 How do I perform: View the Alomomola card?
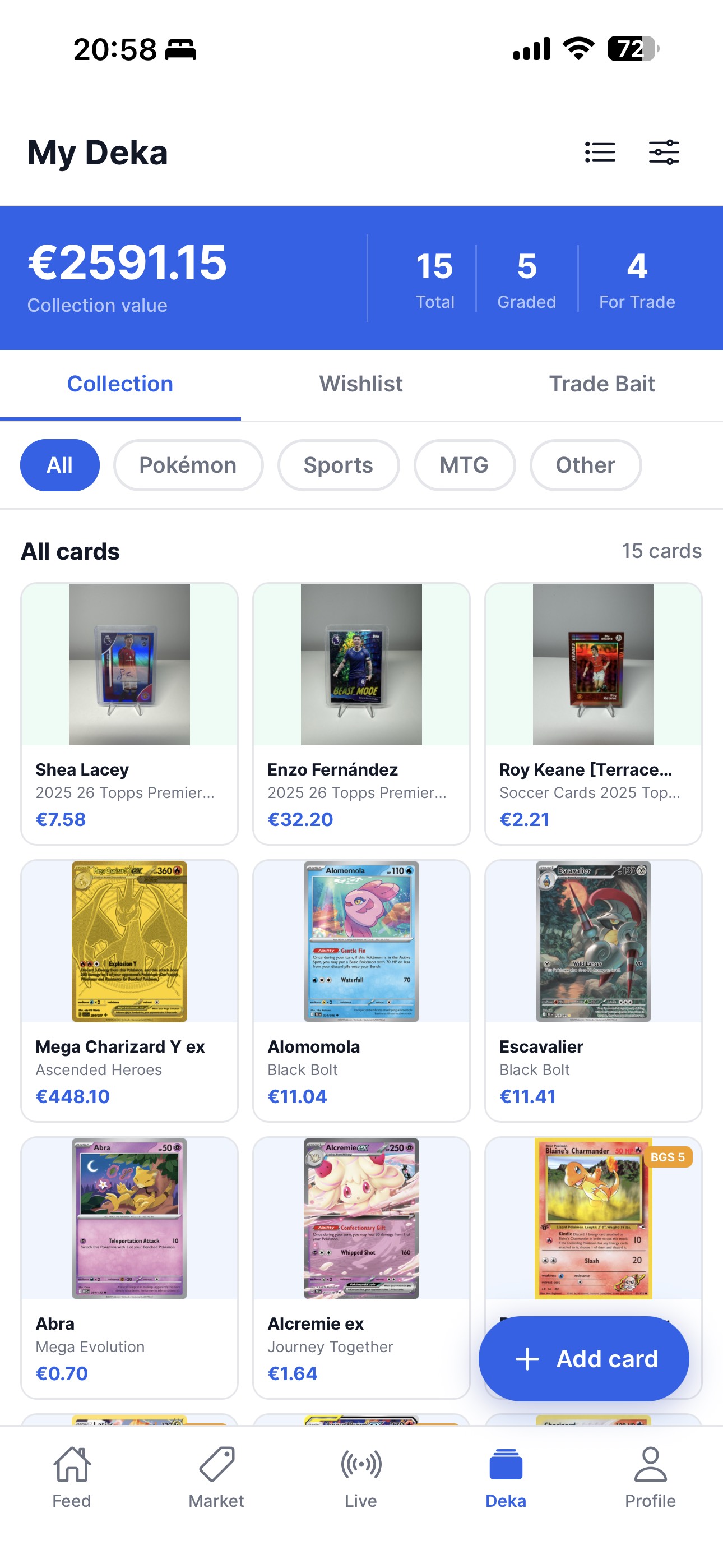click(361, 990)
